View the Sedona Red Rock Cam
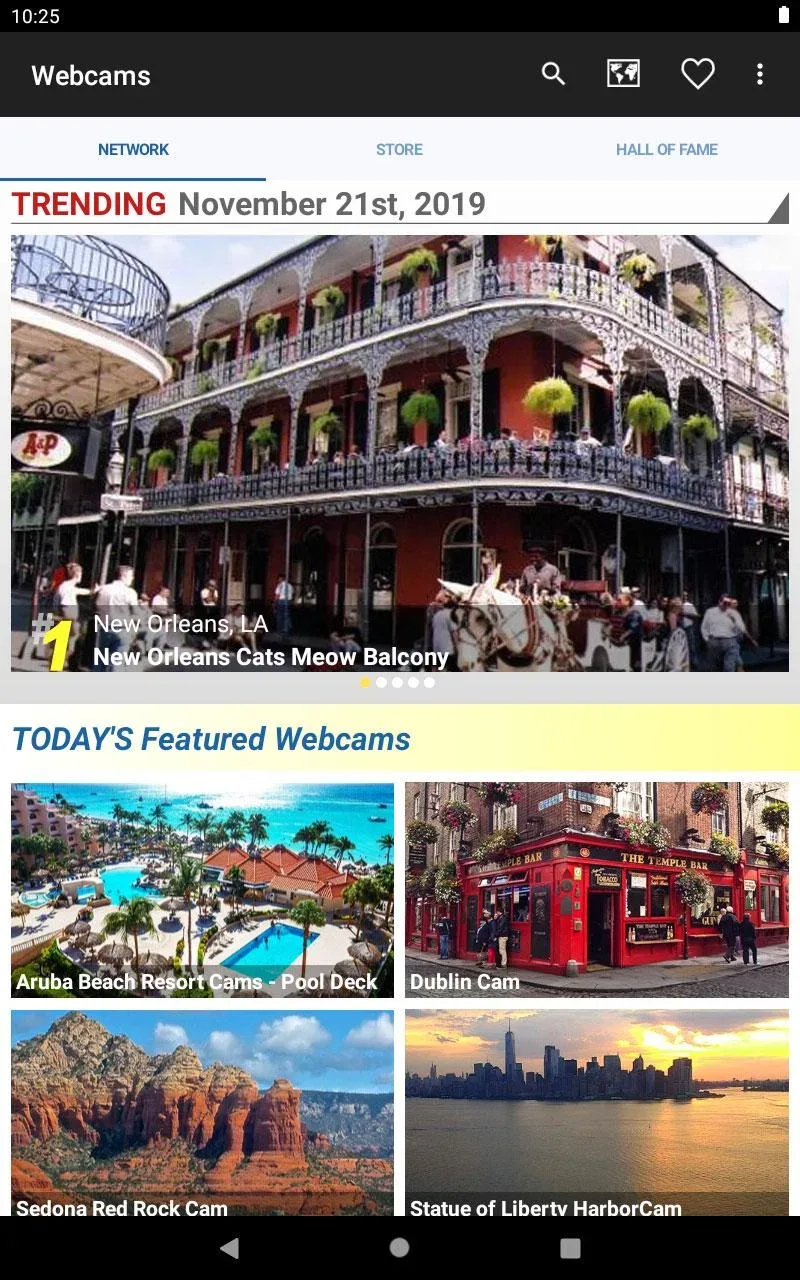800x1280 pixels. point(202,1113)
